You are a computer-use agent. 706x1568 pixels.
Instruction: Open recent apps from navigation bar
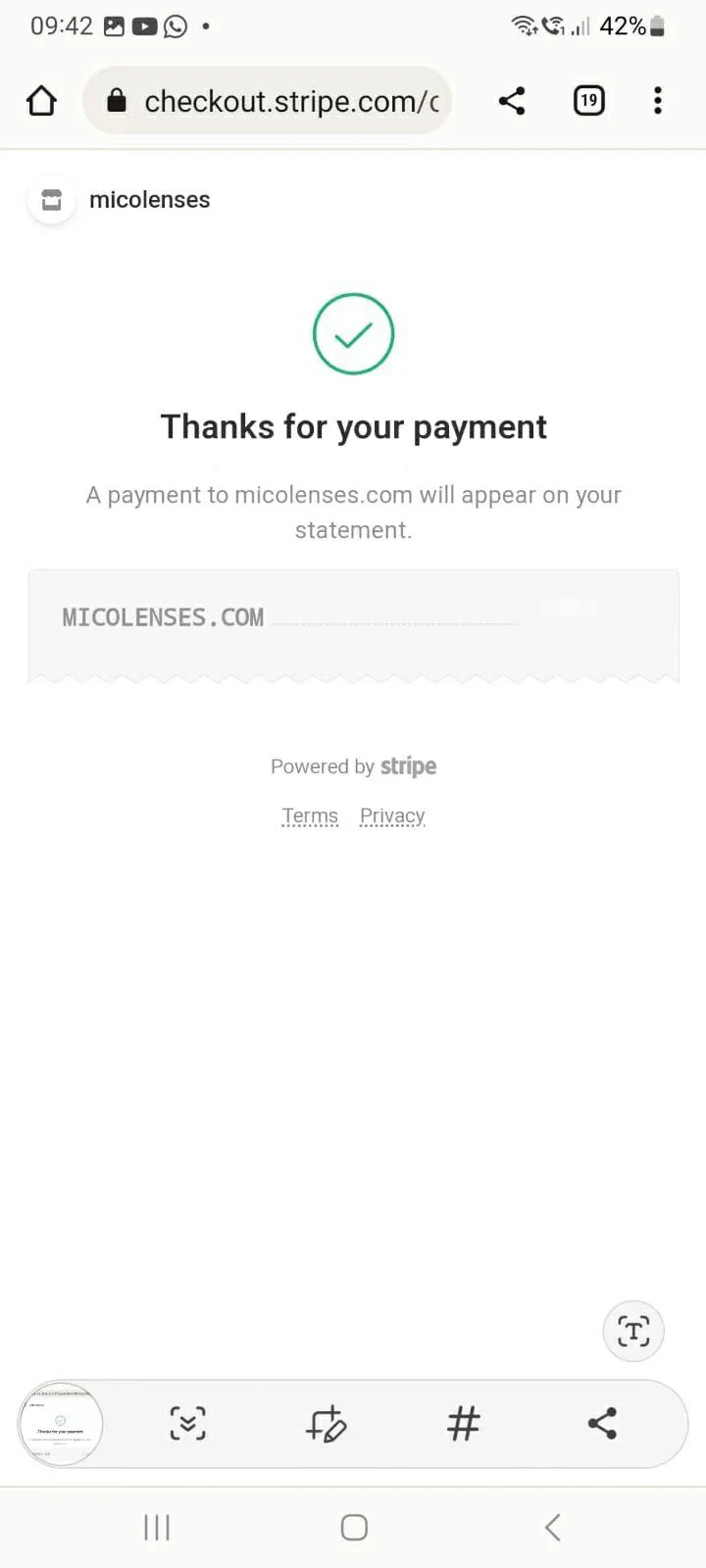pos(157,1527)
